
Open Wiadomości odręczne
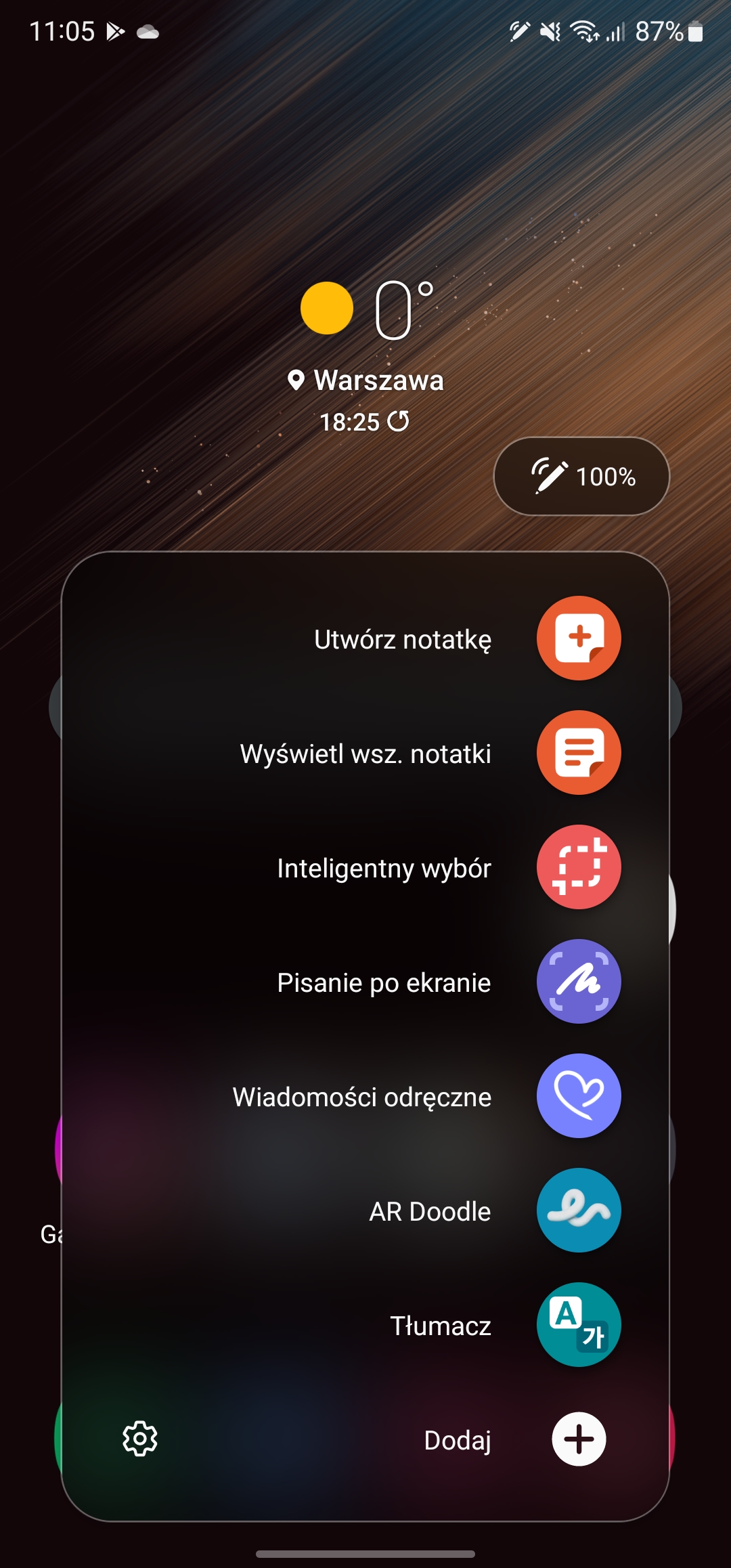point(579,1096)
